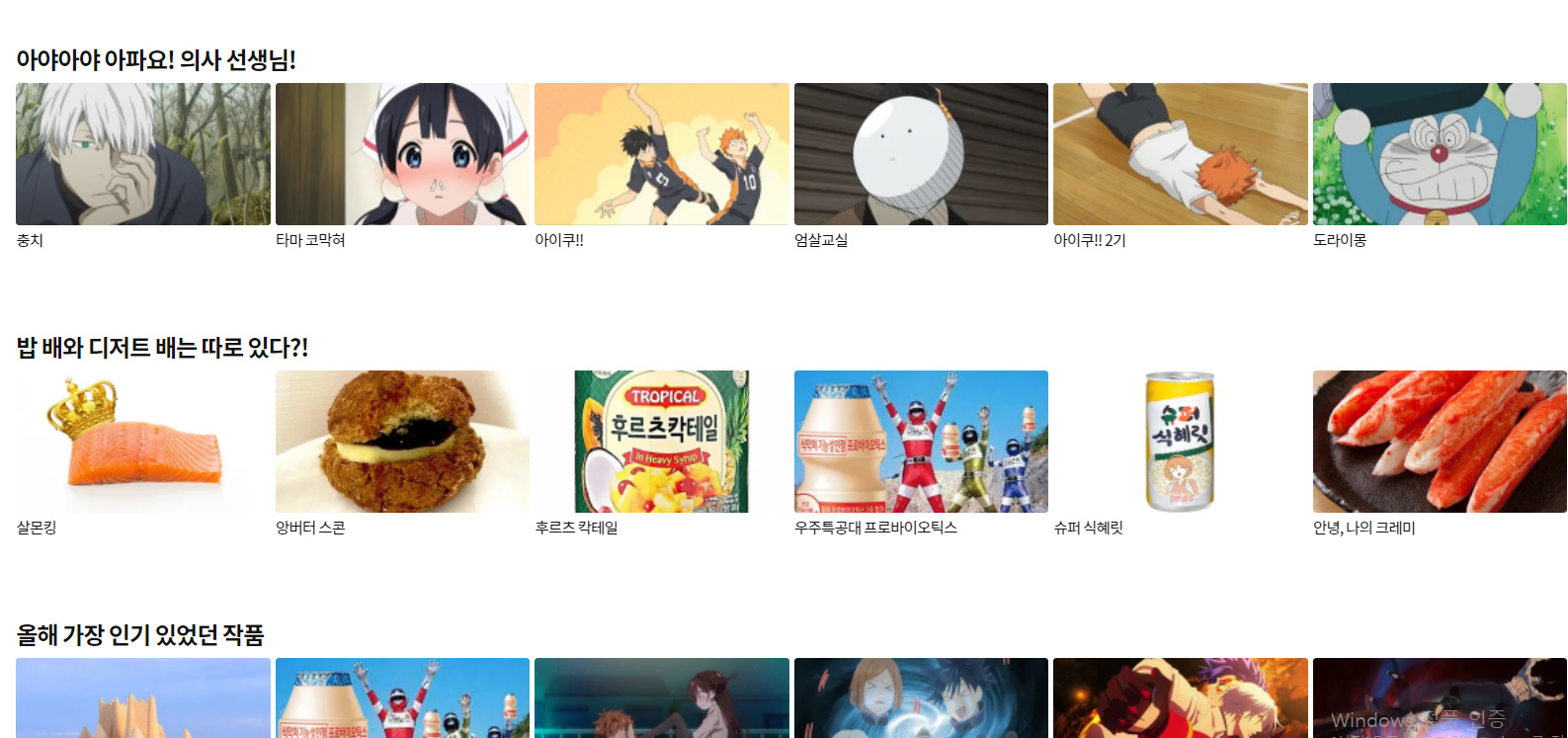Viewport: 1568px width, 738px height.
Task: Open 우주특공대 프로바이오틱스 in the dessert row
Action: [921, 442]
